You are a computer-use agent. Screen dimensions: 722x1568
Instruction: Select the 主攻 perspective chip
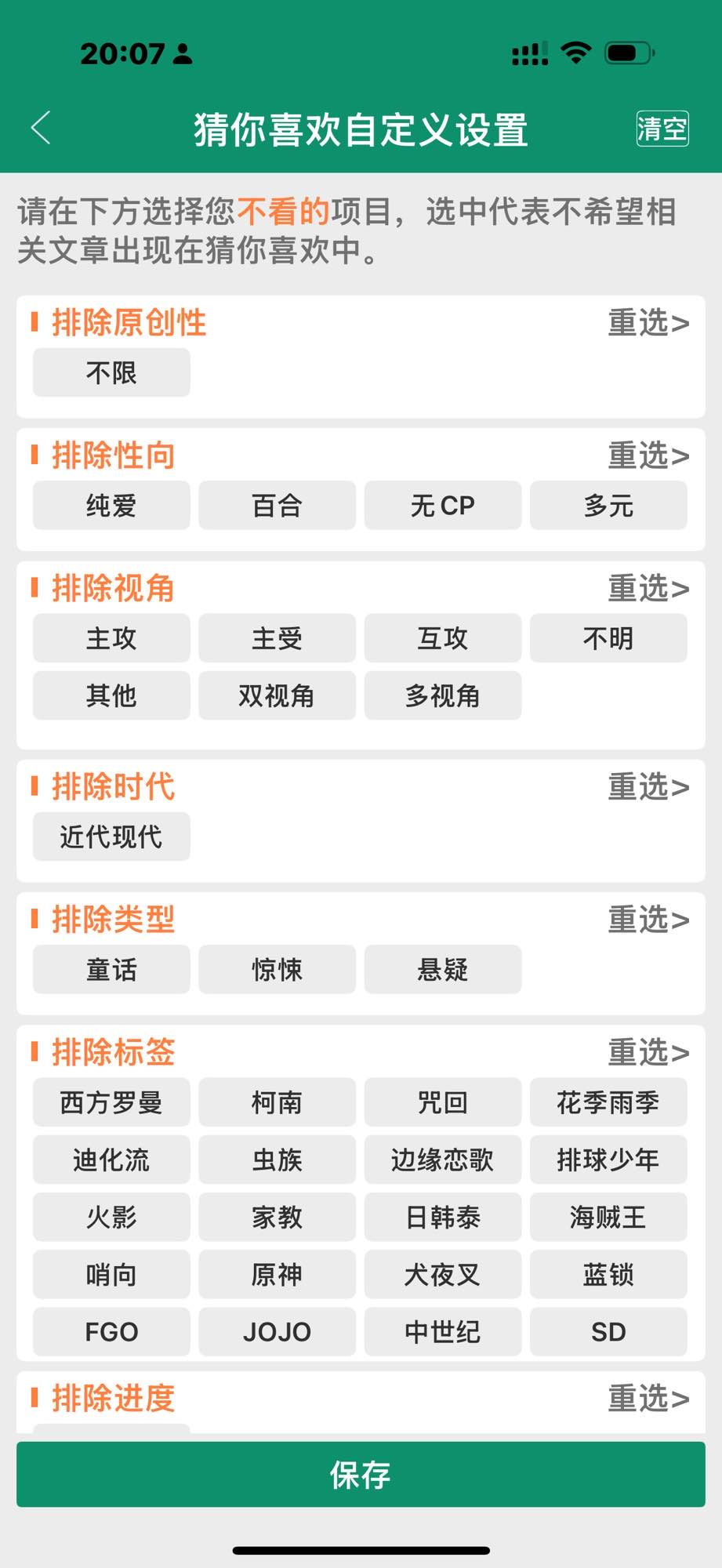click(111, 638)
